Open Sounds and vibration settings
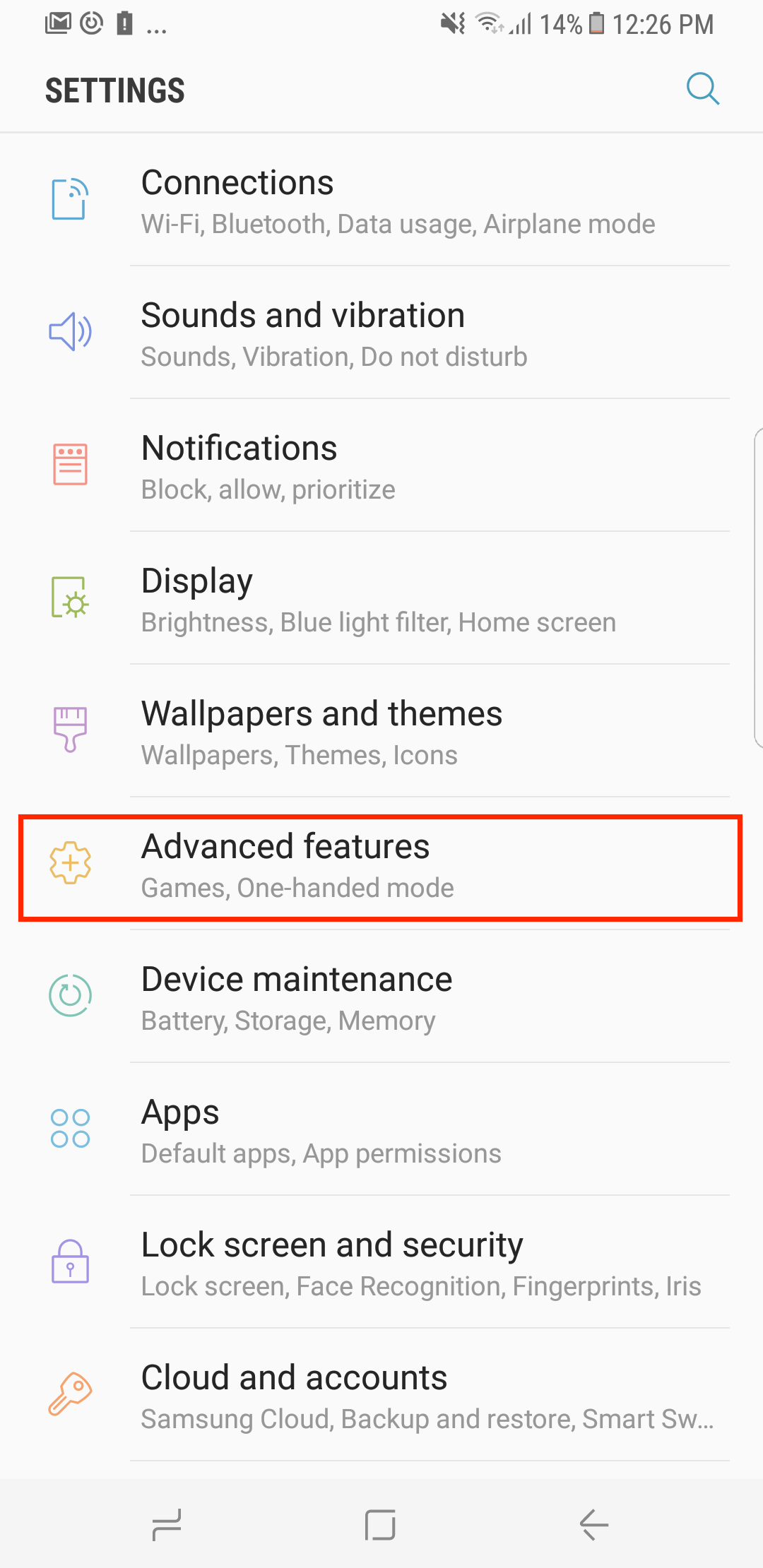Screen dimensions: 763x1568 [x=381, y=333]
